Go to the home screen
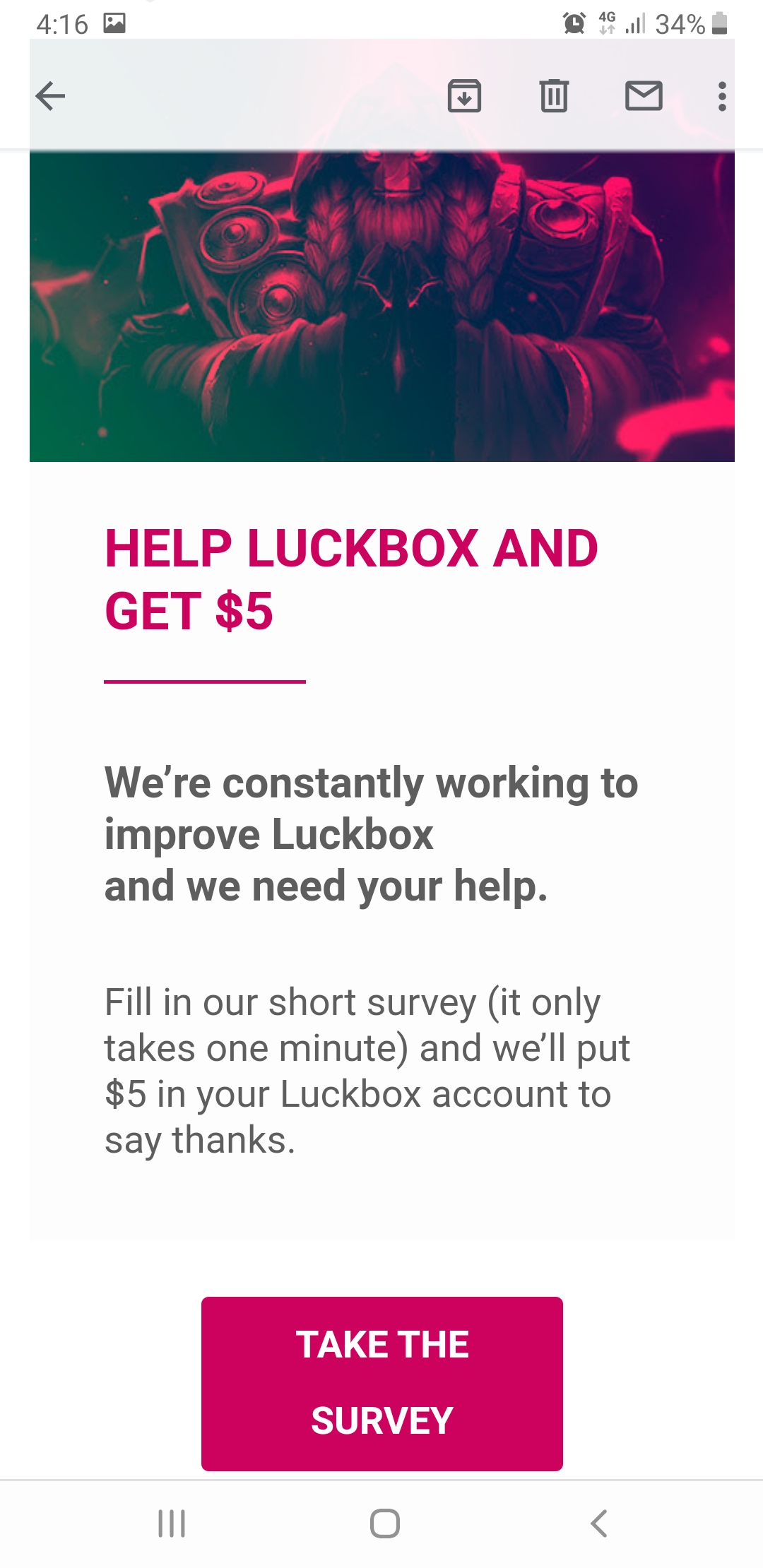 [384, 1523]
